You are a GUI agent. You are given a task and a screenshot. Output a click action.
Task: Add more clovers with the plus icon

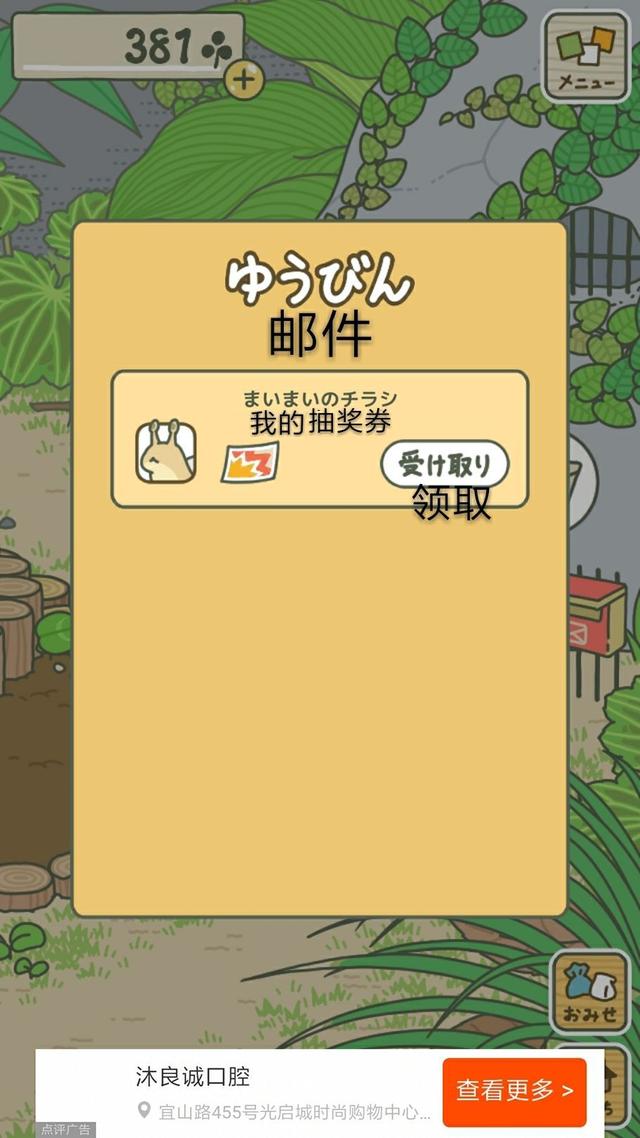click(x=243, y=79)
